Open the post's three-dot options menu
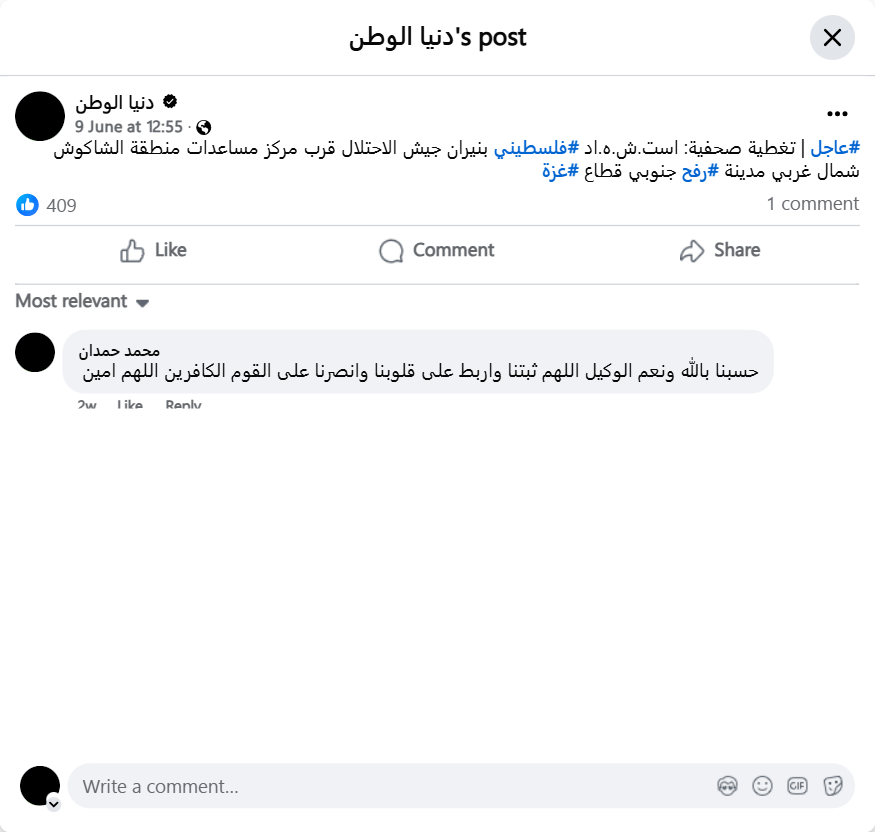This screenshot has width=875, height=832. pyautogui.click(x=837, y=114)
